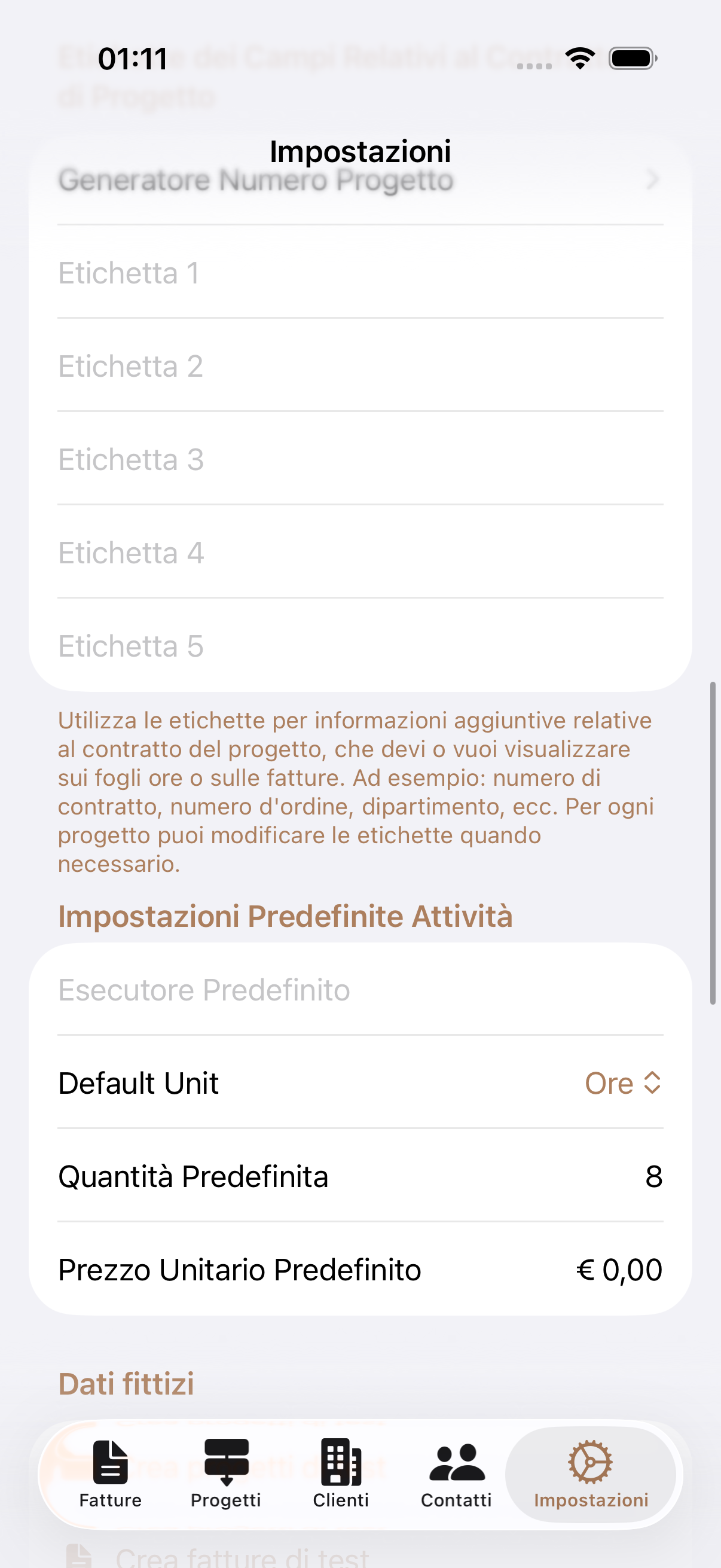Tap the Etichetta 3 field
Viewport: 721px width, 1568px height.
click(360, 459)
